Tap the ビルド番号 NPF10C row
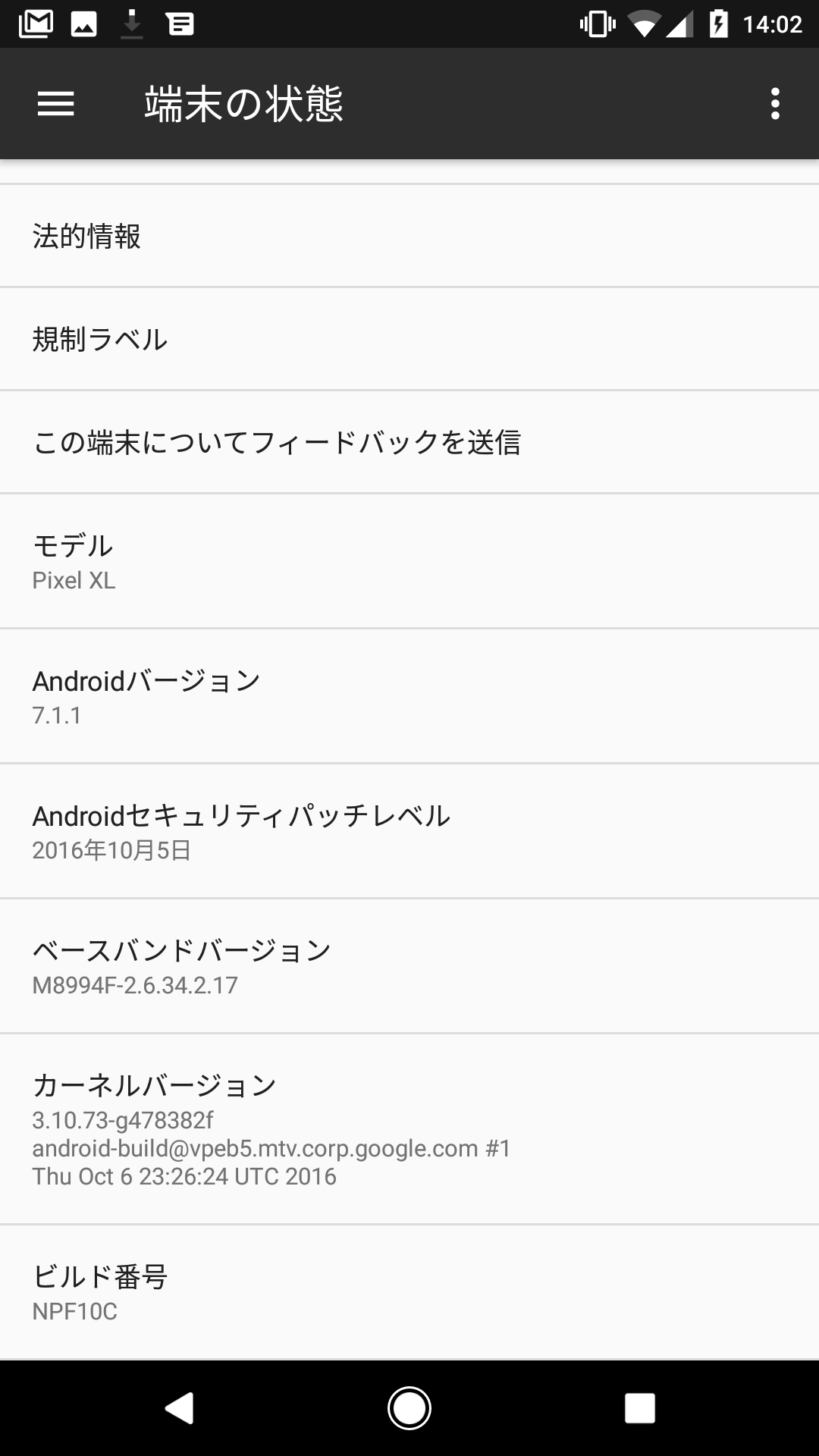The height and width of the screenshot is (1456, 819). click(x=409, y=1292)
